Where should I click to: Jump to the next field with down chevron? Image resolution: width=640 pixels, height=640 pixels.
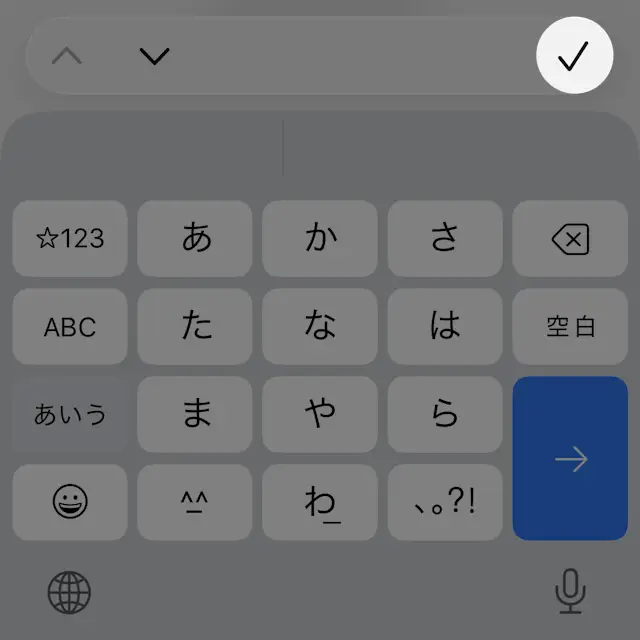(154, 57)
